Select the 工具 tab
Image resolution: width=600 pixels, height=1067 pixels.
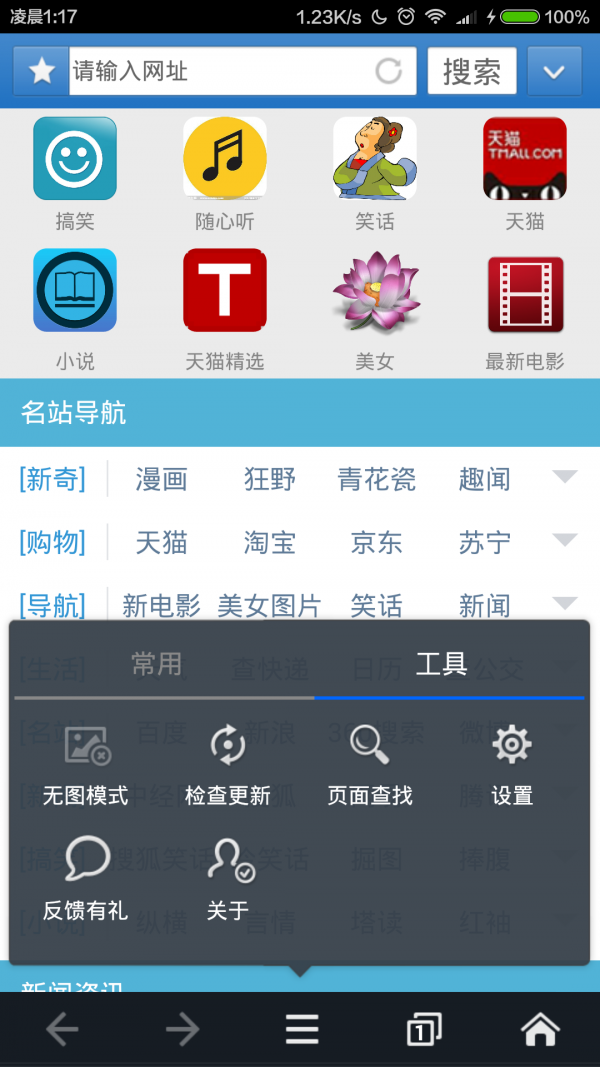click(x=441, y=663)
